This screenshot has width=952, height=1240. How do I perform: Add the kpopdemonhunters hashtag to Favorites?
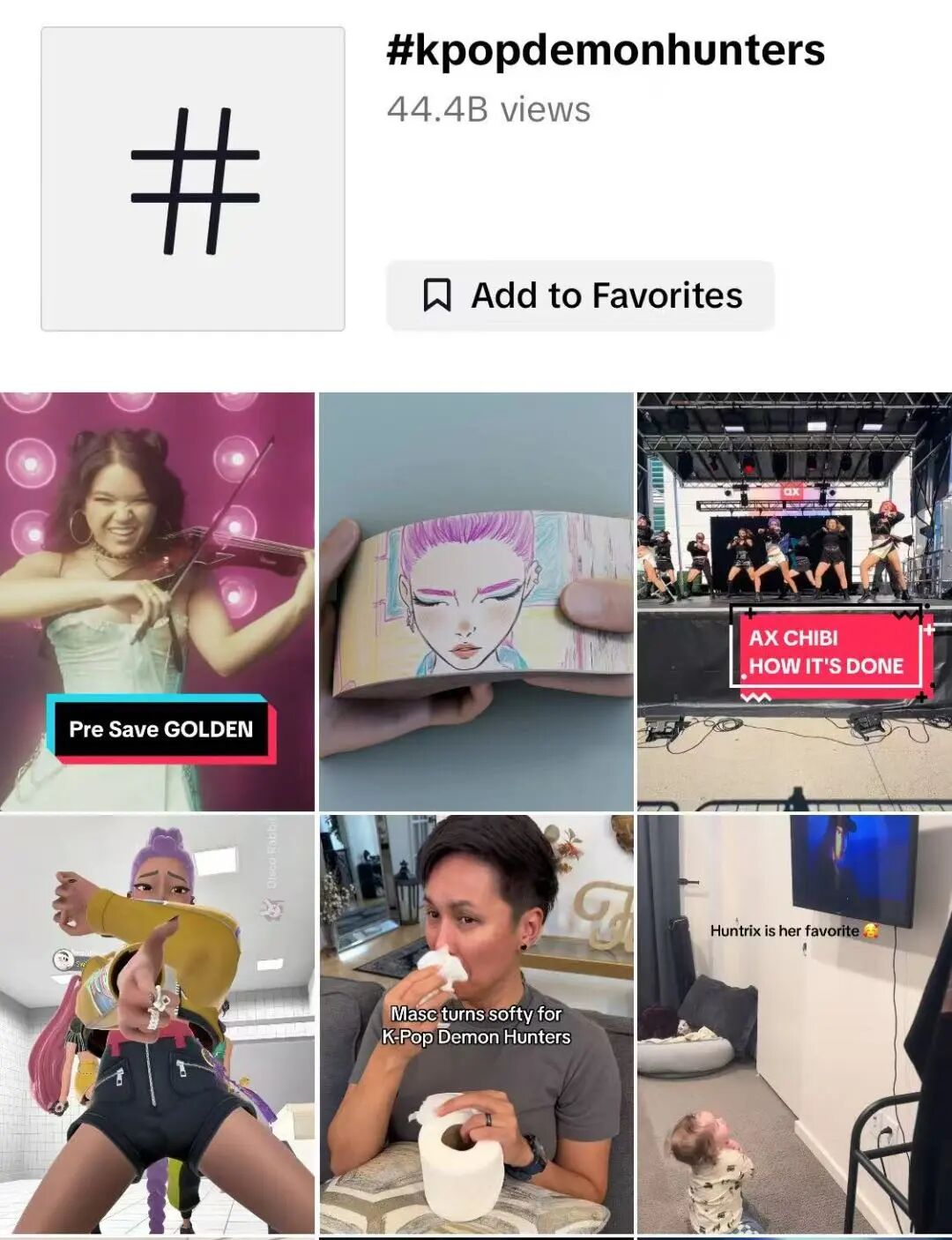[580, 296]
